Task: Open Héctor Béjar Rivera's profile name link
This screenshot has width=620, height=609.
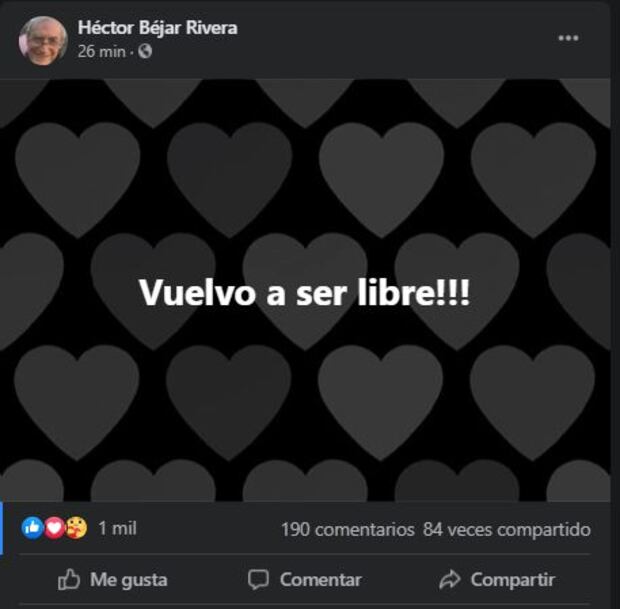Action: click(157, 28)
